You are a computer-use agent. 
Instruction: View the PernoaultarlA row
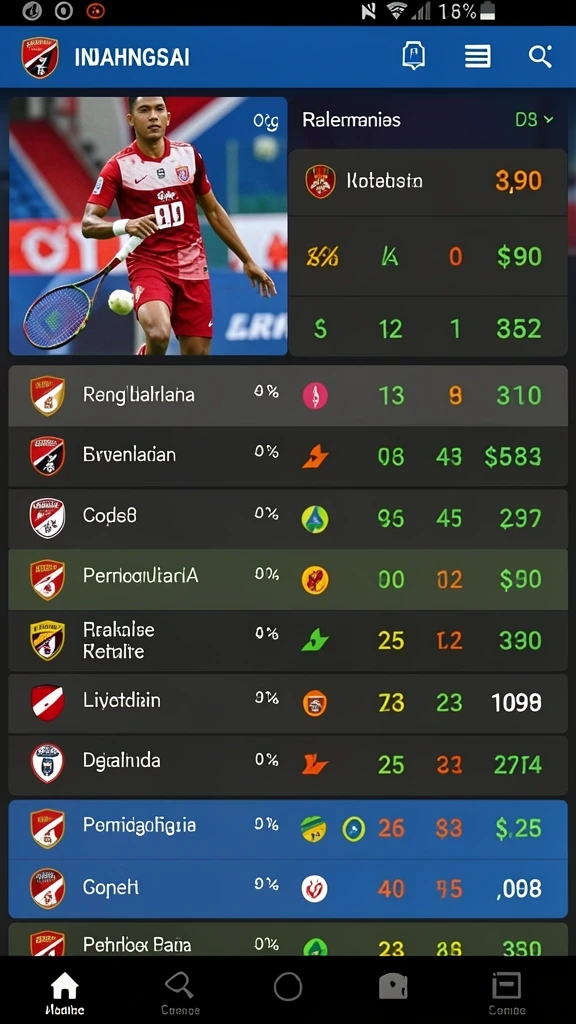[x=288, y=579]
